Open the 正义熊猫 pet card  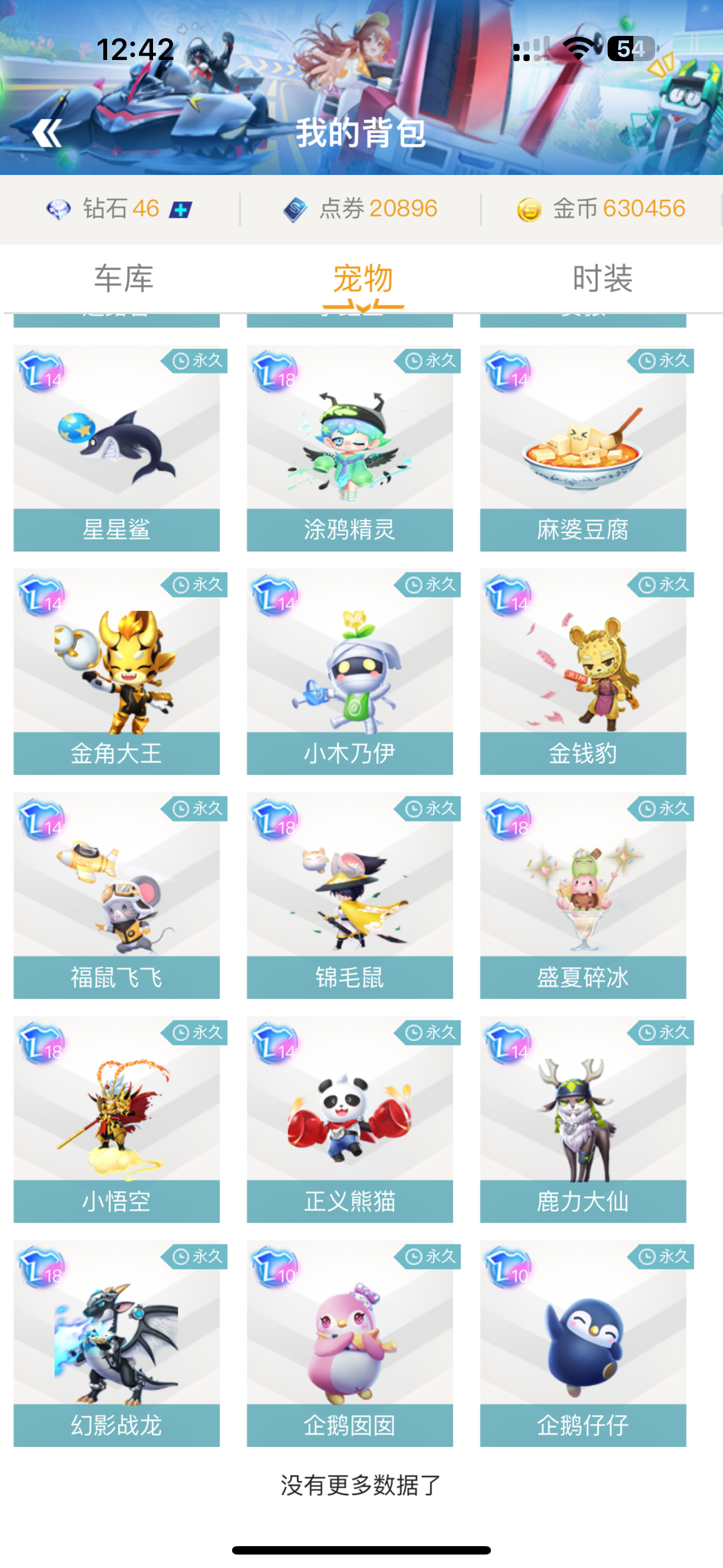click(350, 1120)
